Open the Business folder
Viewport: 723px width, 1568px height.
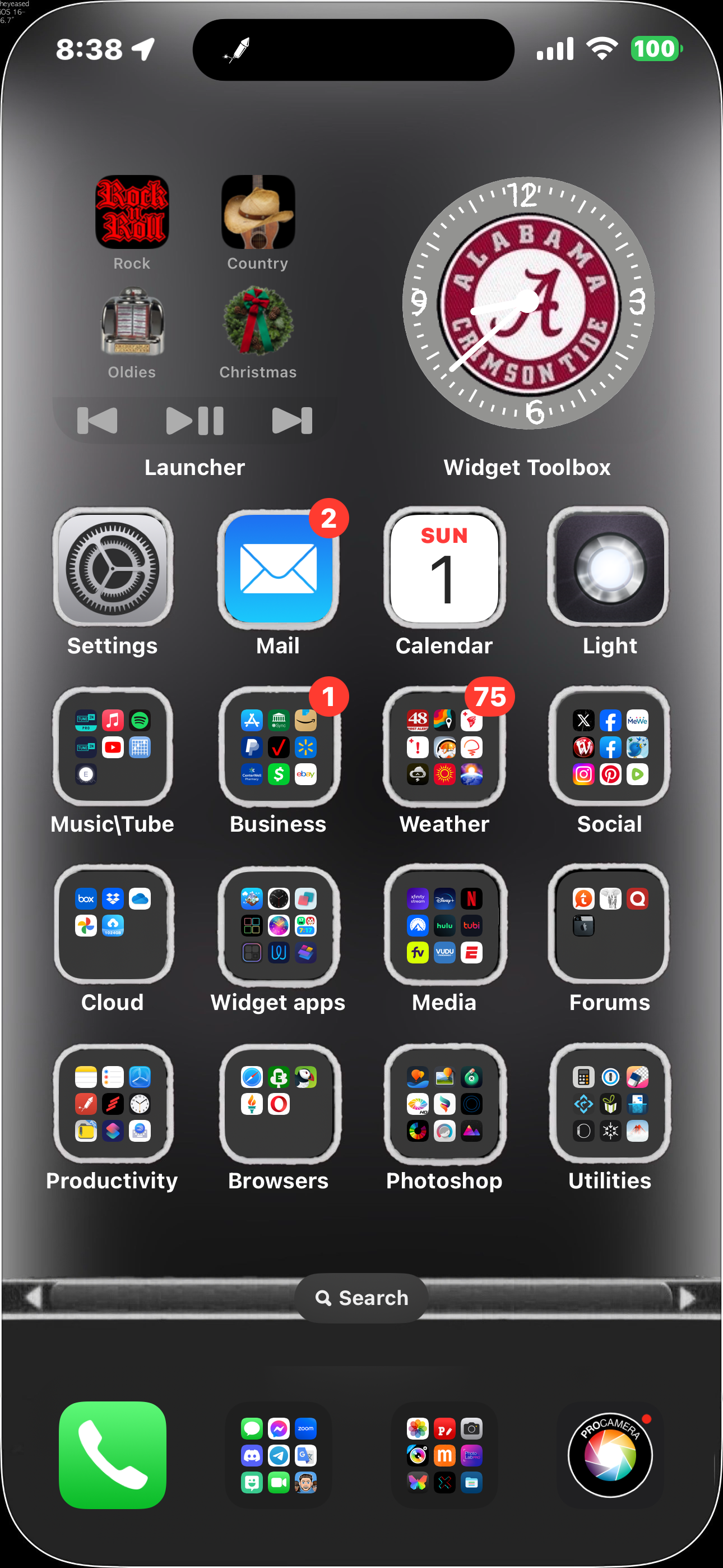(x=278, y=747)
